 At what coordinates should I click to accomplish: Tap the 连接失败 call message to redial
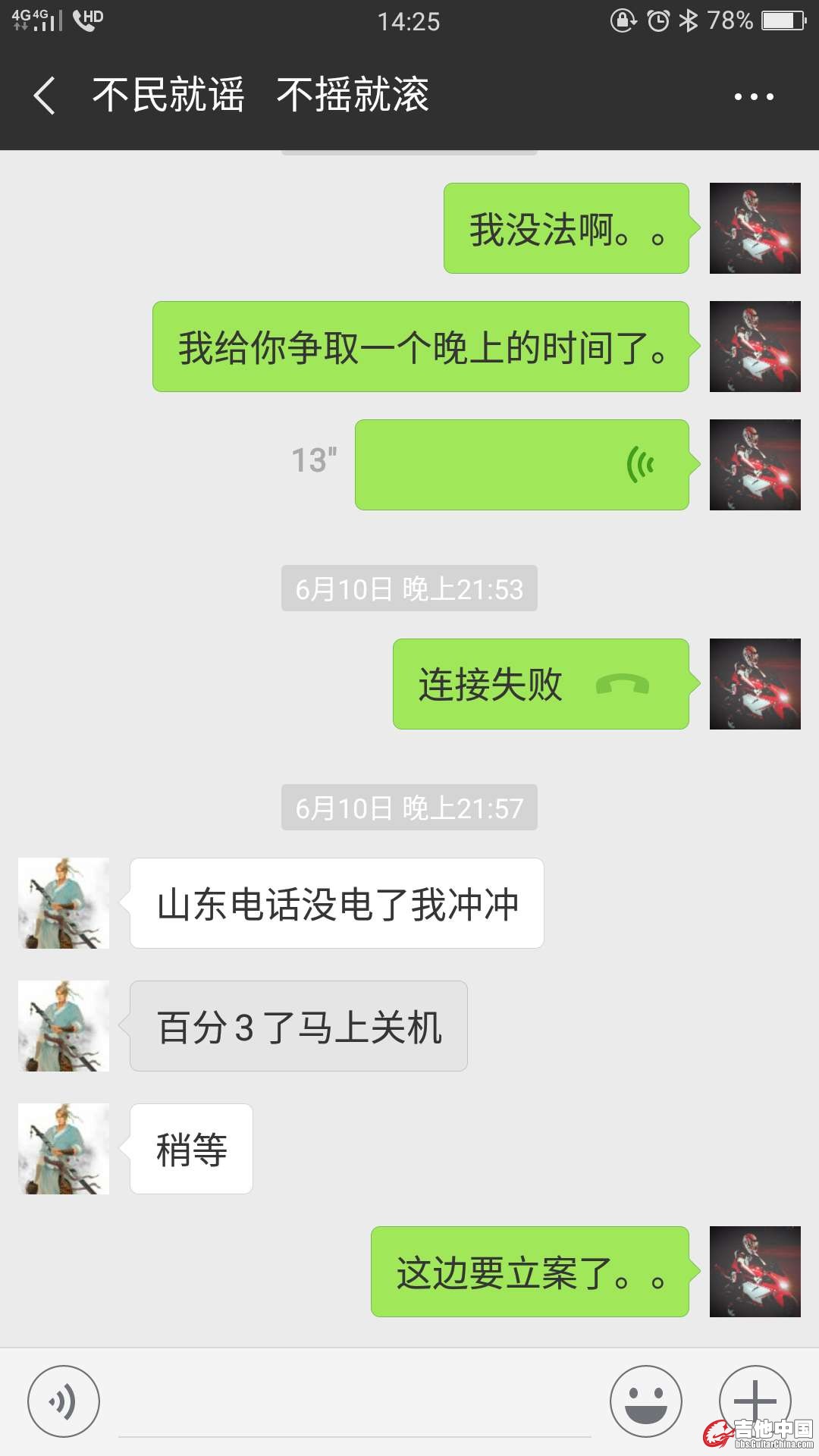pos(540,684)
